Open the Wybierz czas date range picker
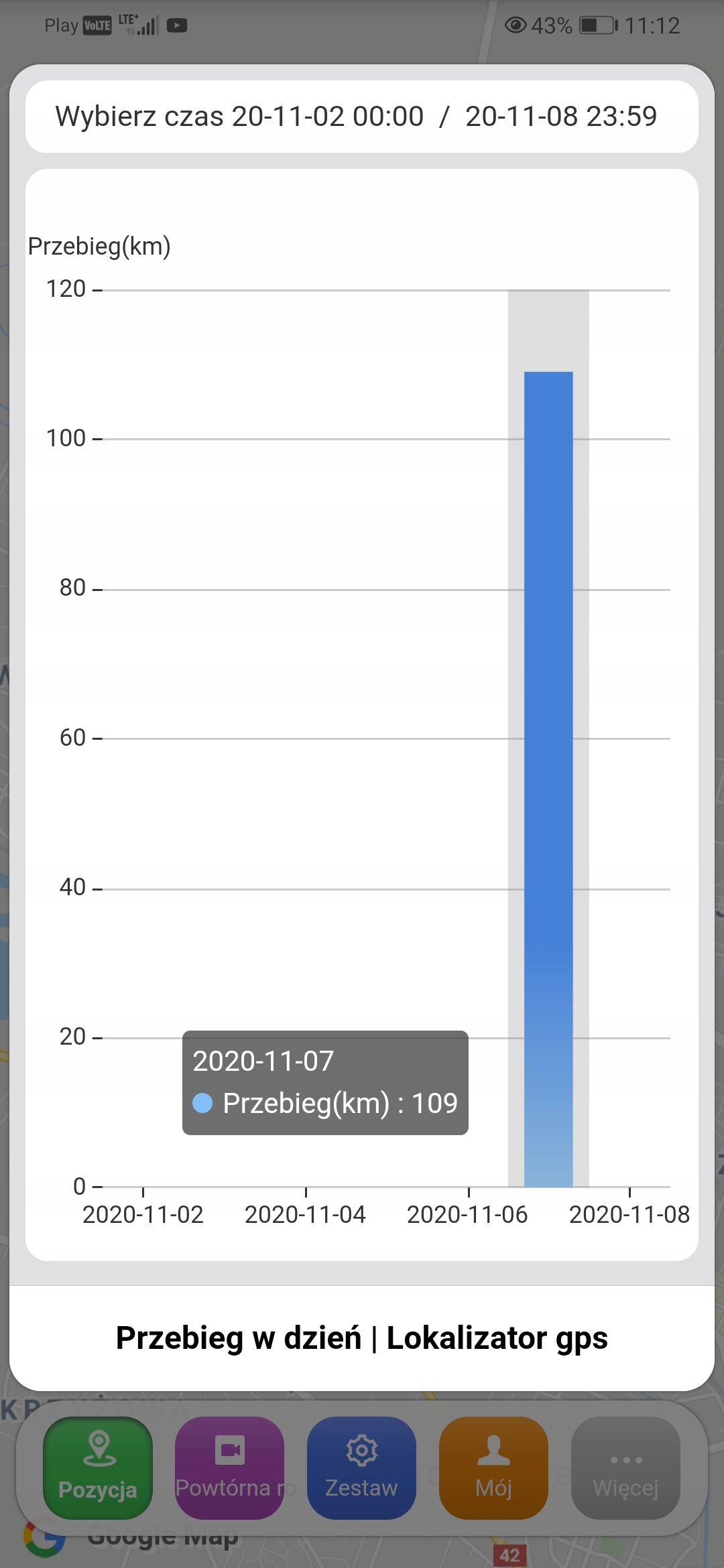The width and height of the screenshot is (724, 1568). 362,117
